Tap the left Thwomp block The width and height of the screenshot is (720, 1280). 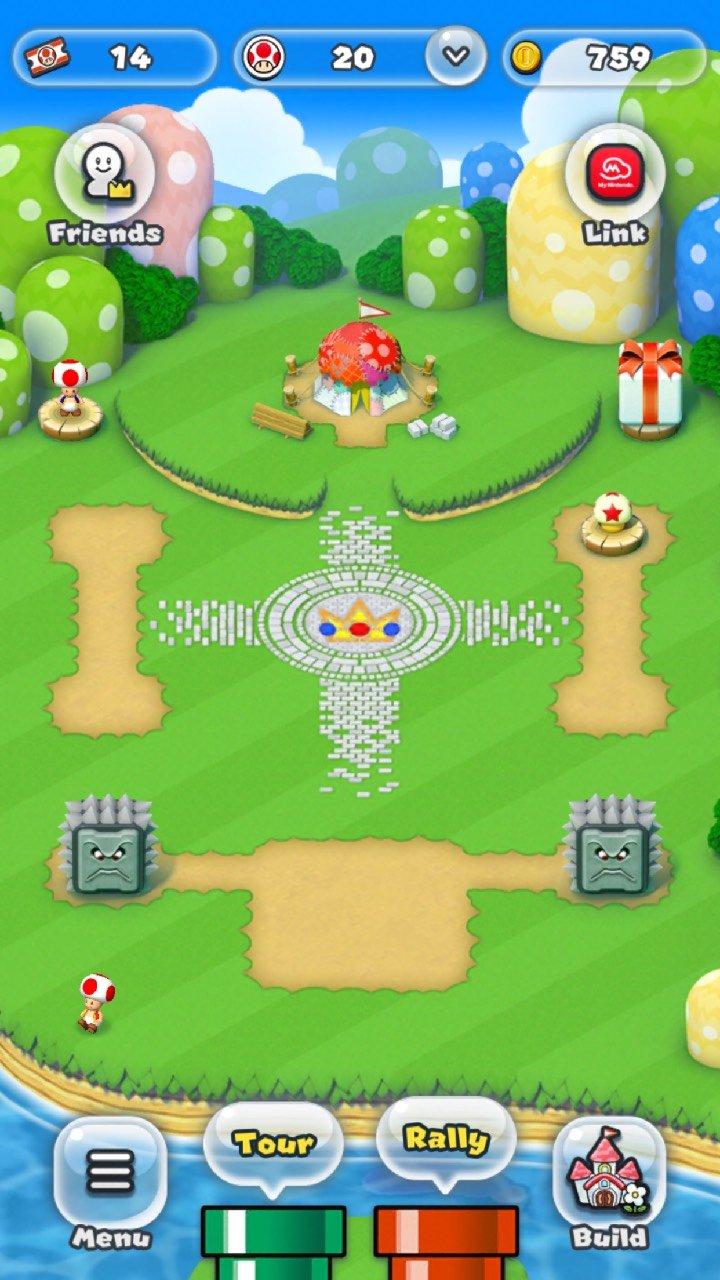[x=108, y=846]
